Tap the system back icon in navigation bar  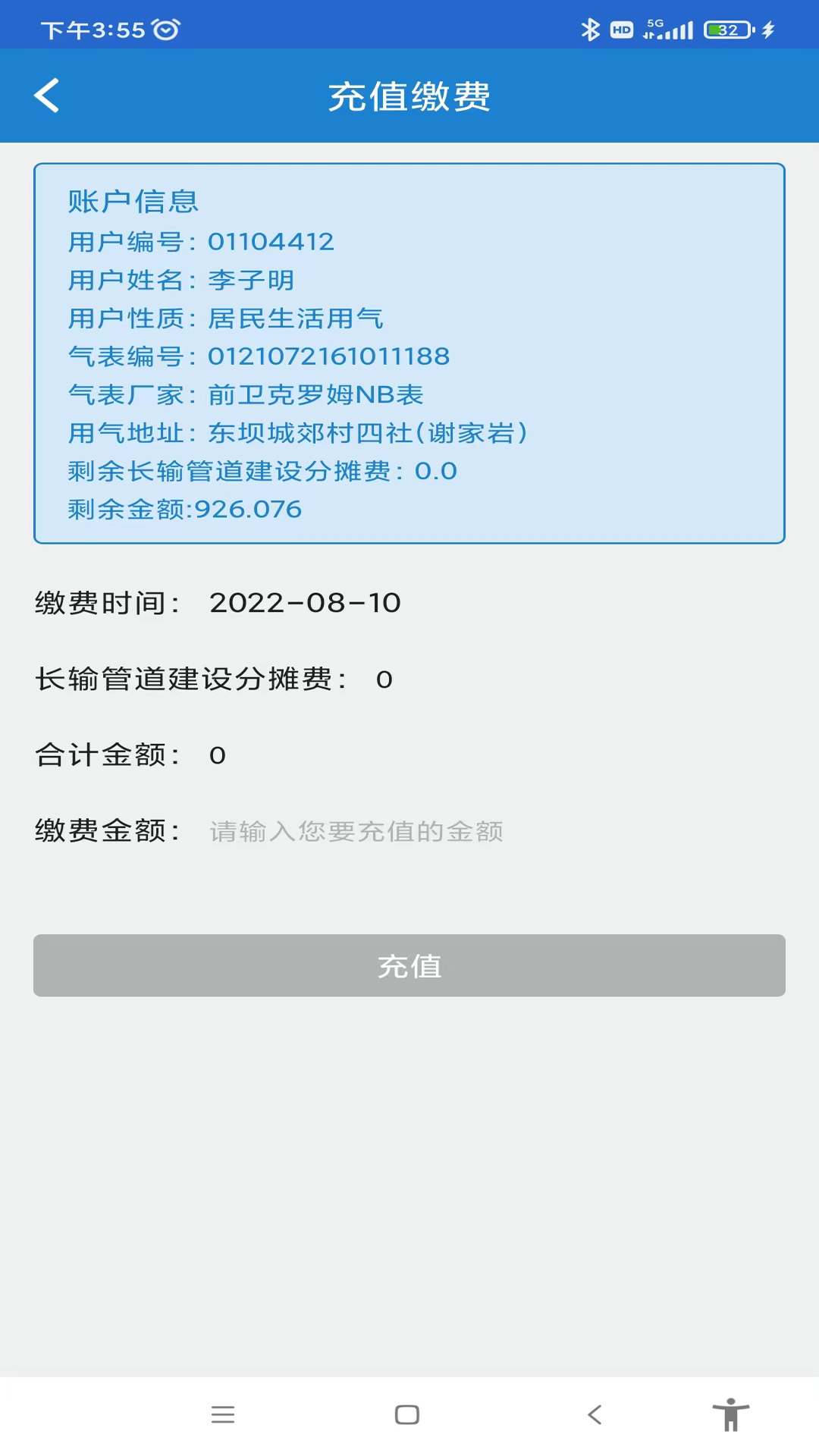click(x=595, y=1414)
